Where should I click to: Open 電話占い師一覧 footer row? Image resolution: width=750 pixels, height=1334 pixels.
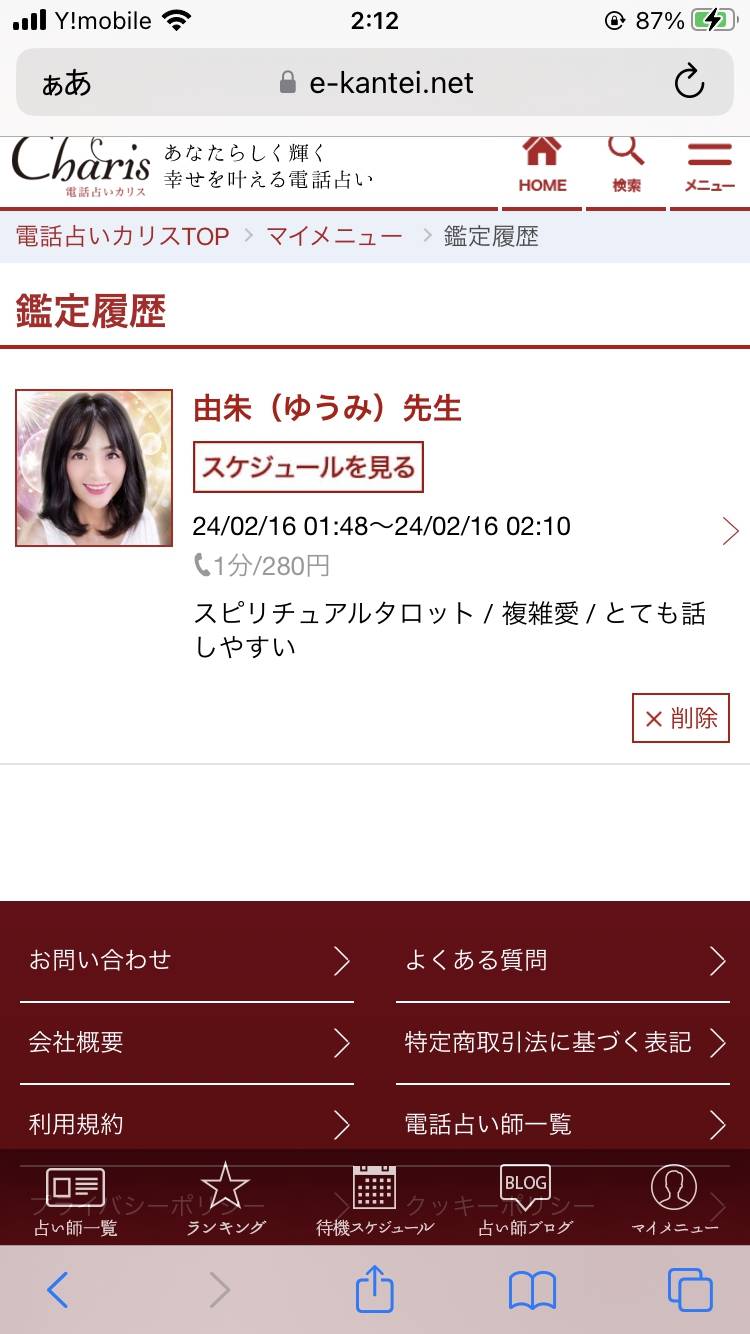point(563,1125)
